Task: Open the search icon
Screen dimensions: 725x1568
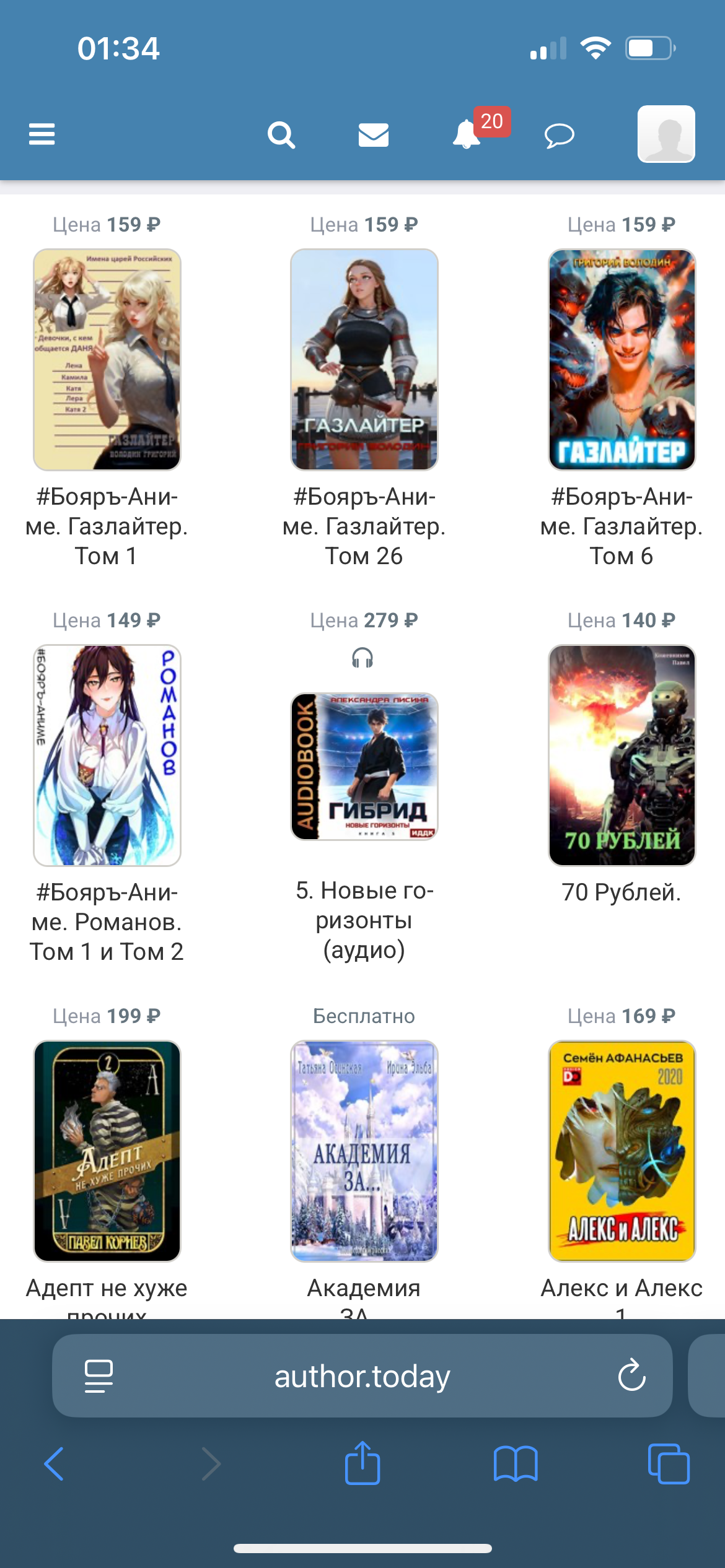Action: [x=281, y=134]
